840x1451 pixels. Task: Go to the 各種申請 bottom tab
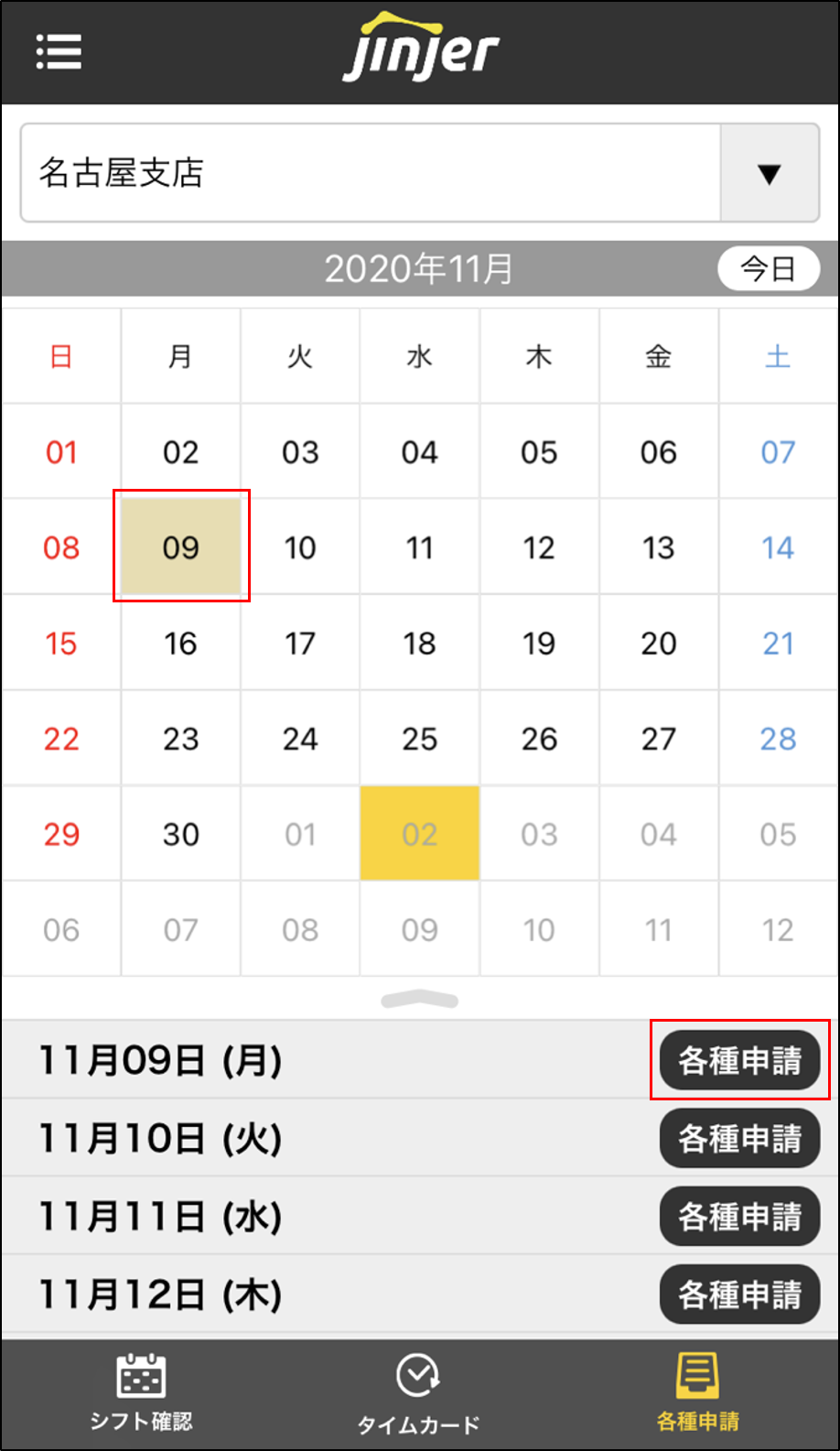(698, 1393)
